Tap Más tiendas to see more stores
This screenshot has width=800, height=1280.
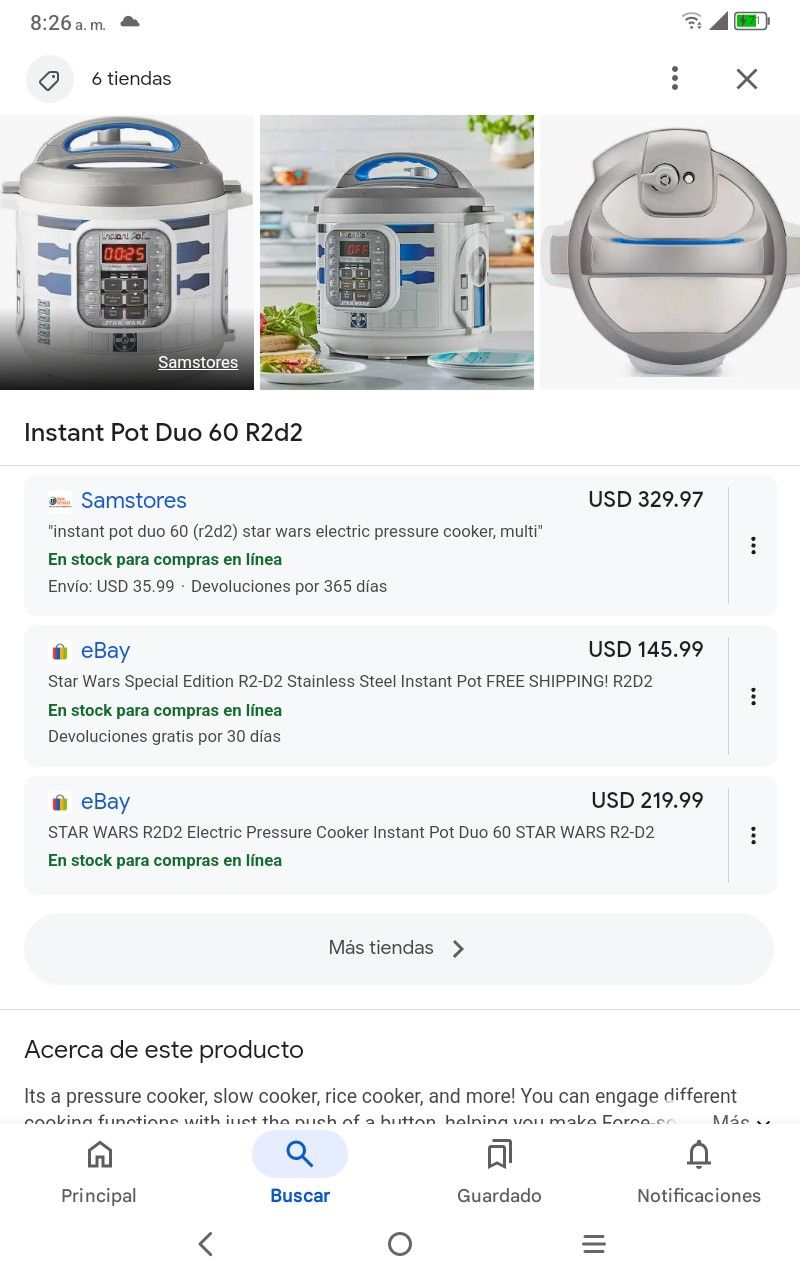click(399, 947)
